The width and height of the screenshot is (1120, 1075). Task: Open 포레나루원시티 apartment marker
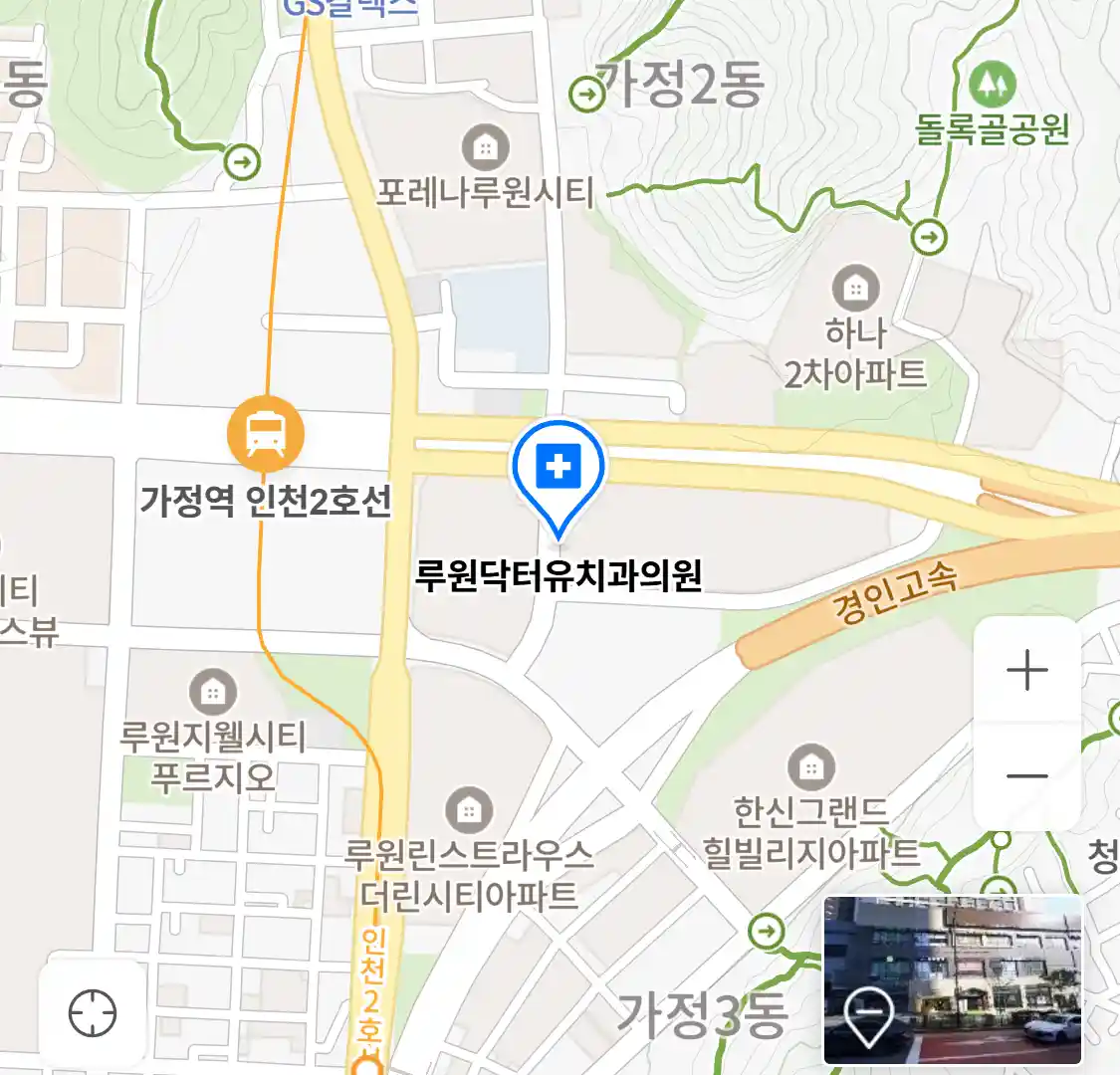(485, 149)
